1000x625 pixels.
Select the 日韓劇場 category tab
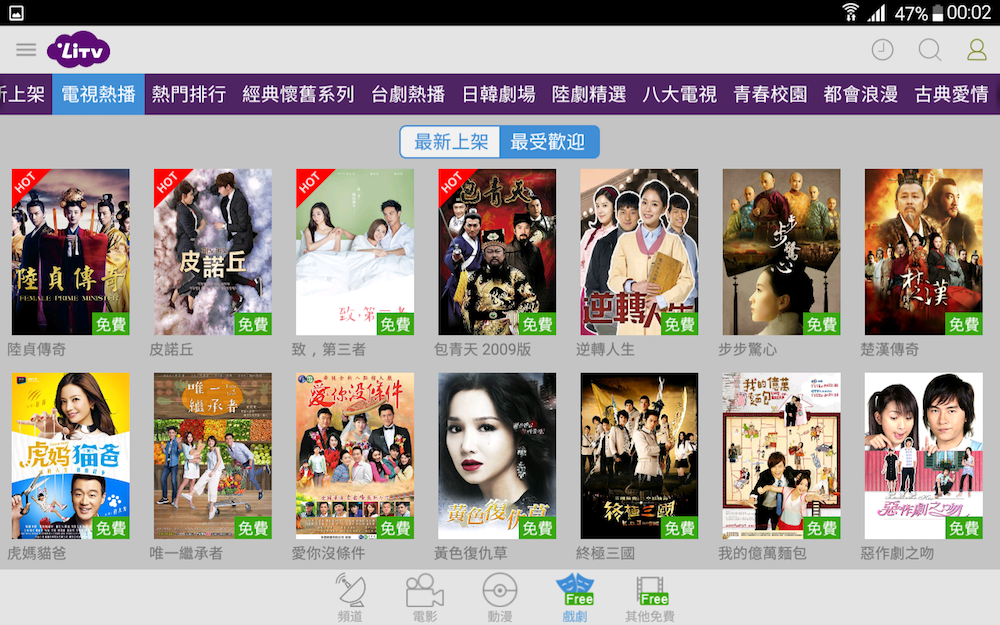pyautogui.click(x=498, y=94)
